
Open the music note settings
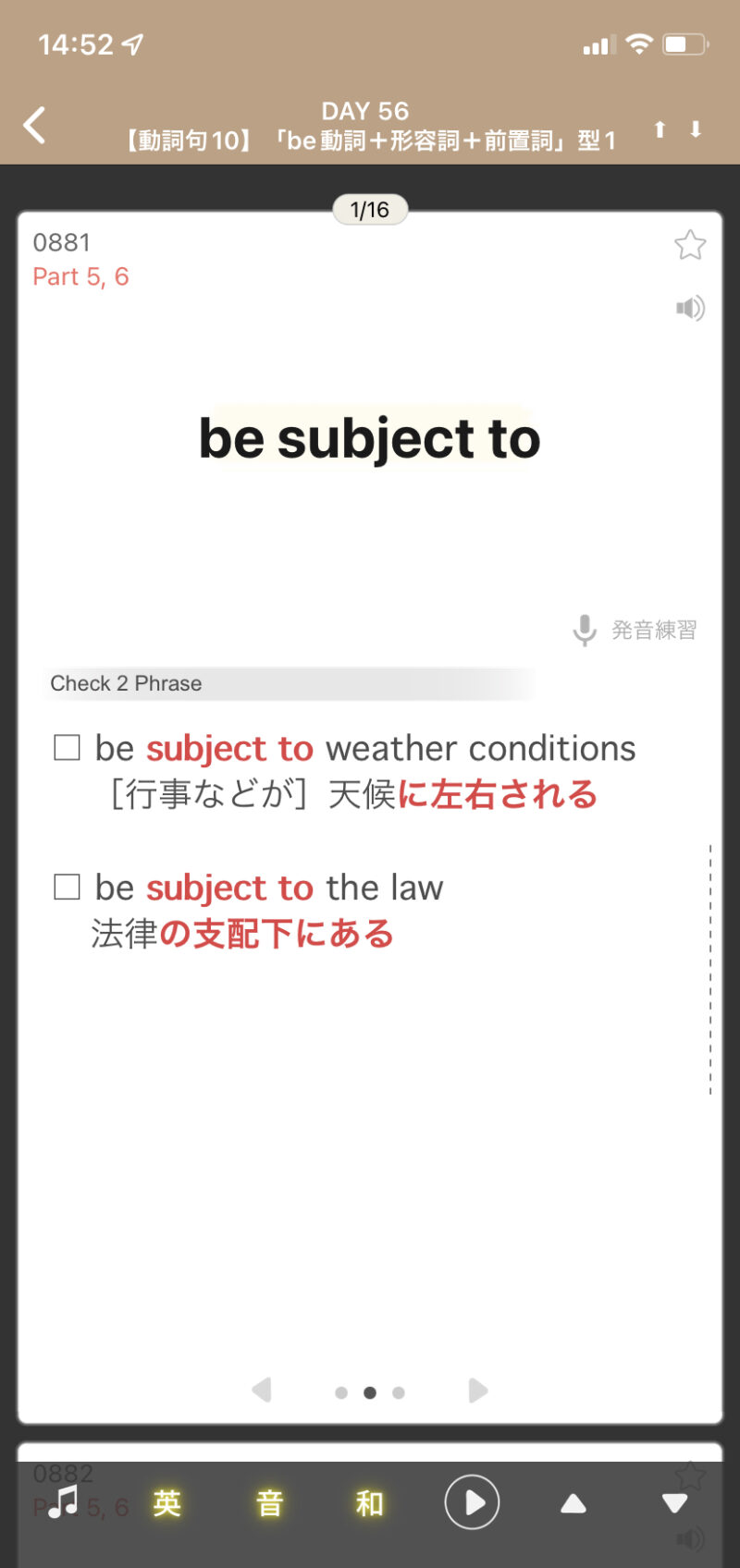(63, 1503)
